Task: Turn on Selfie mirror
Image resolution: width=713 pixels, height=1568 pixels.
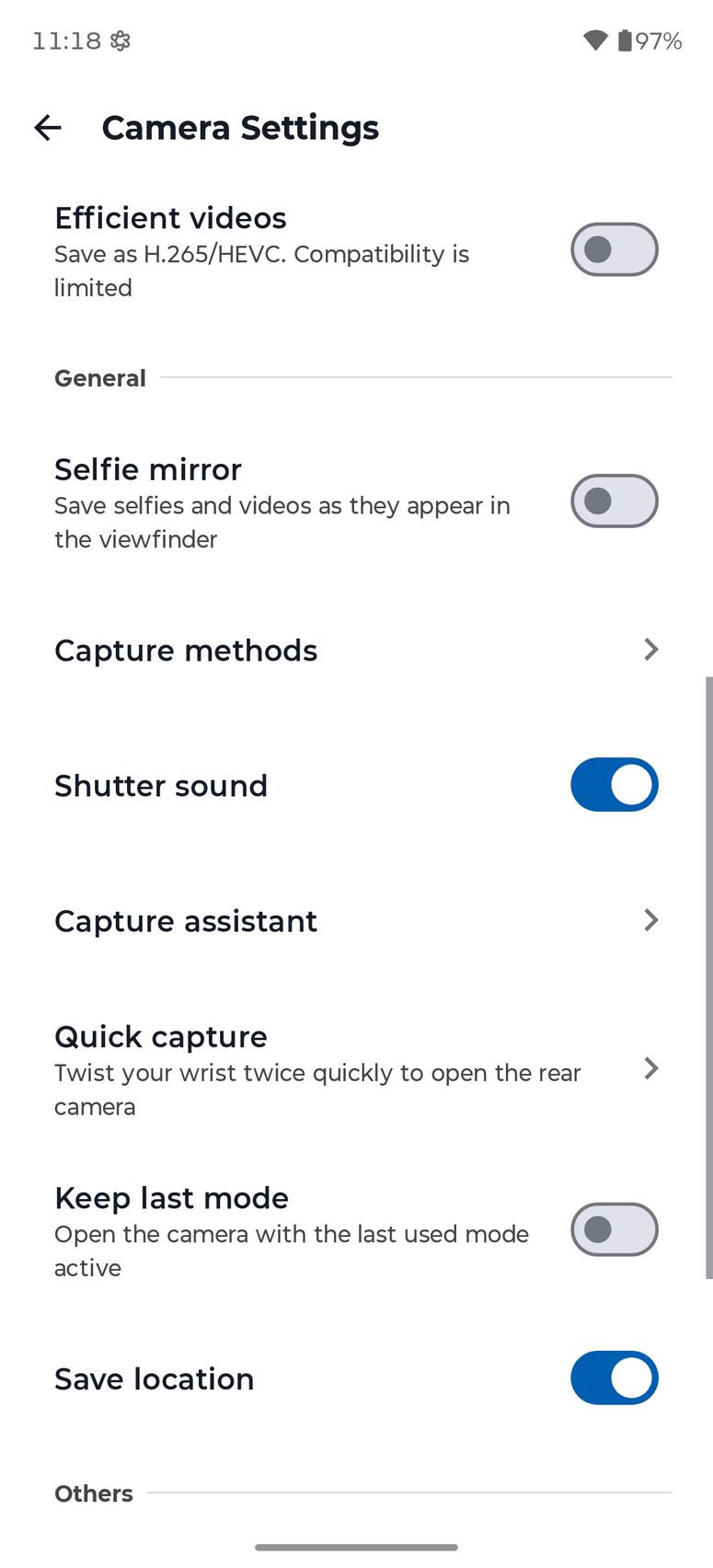Action: (x=614, y=501)
